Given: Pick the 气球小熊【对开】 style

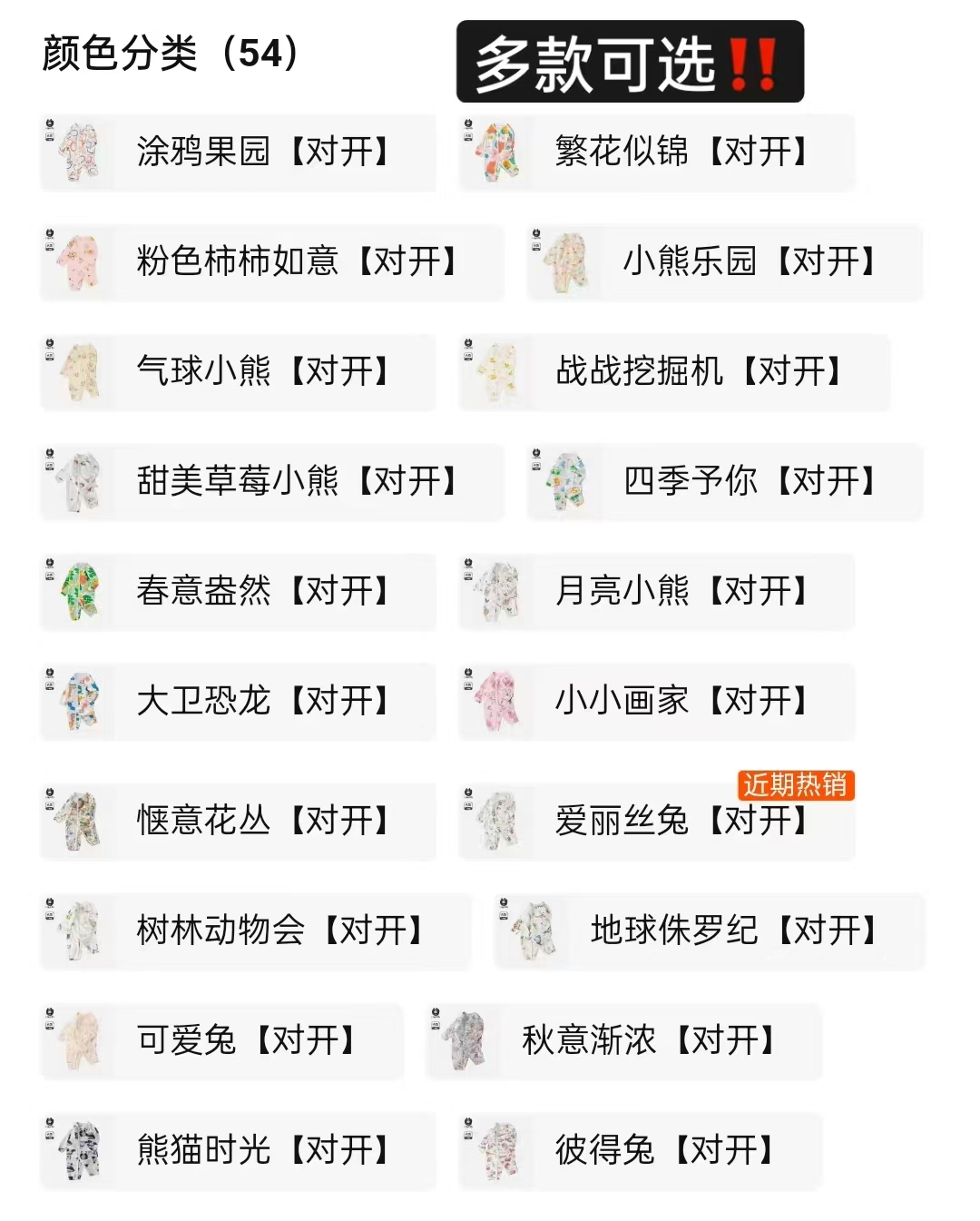Looking at the screenshot, I should point(236,372).
